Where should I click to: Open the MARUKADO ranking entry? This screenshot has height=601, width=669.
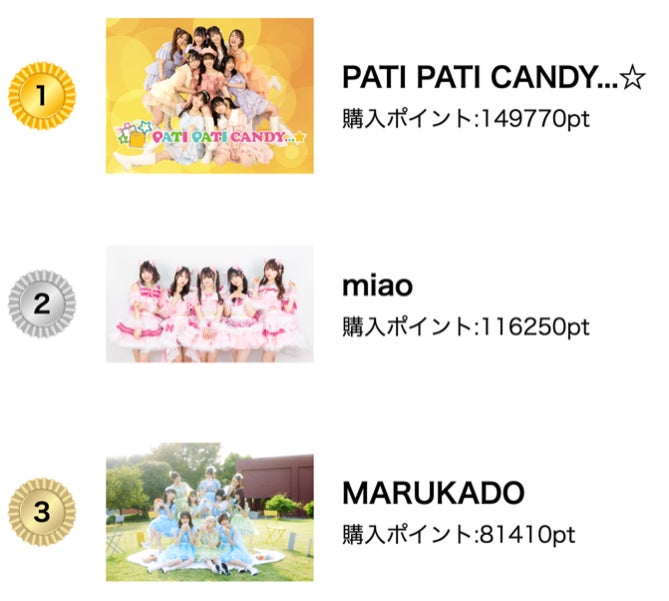click(432, 492)
